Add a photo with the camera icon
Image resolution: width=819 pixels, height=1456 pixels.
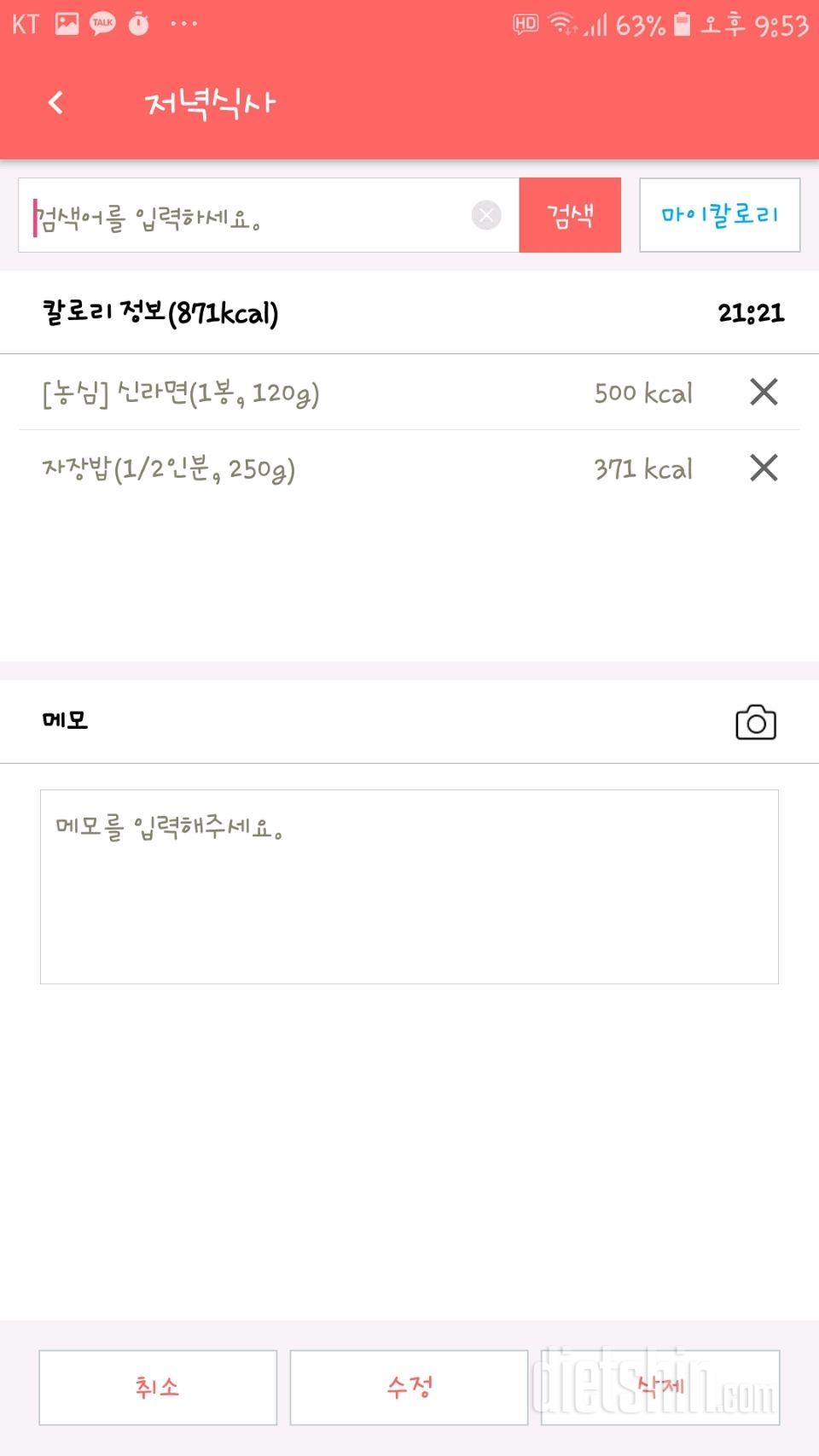755,722
